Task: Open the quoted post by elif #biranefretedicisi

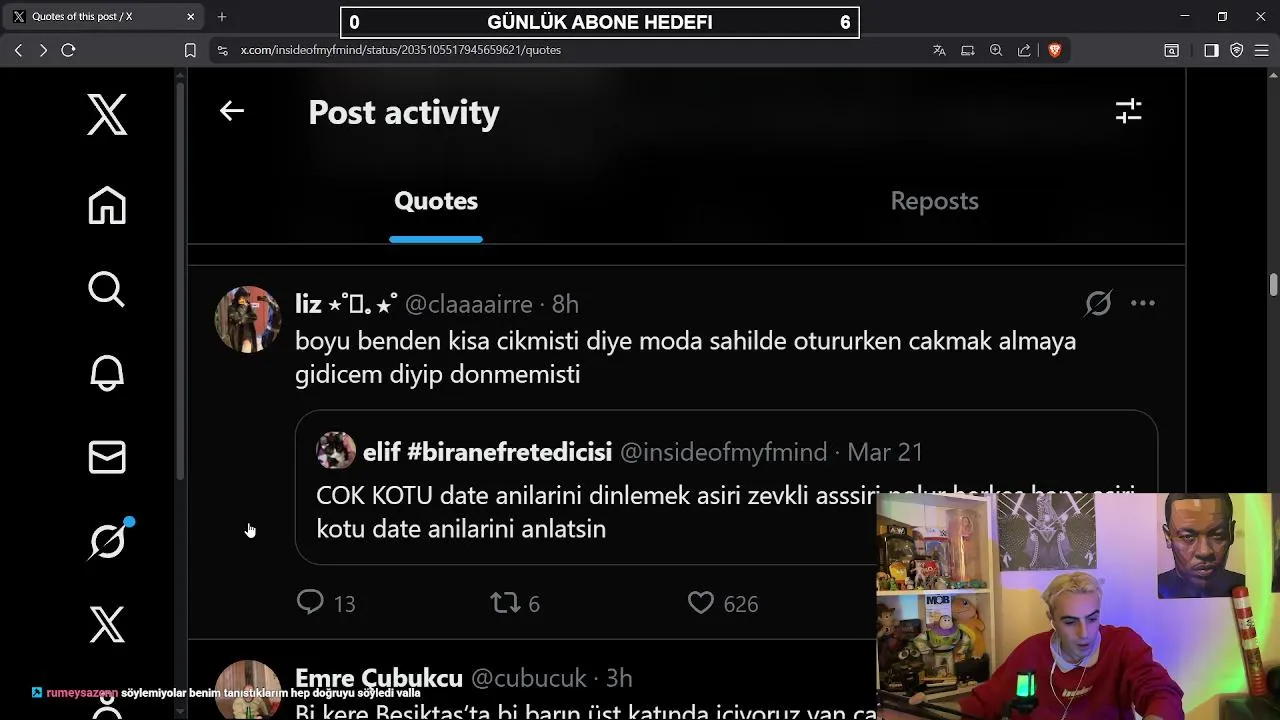Action: point(600,510)
